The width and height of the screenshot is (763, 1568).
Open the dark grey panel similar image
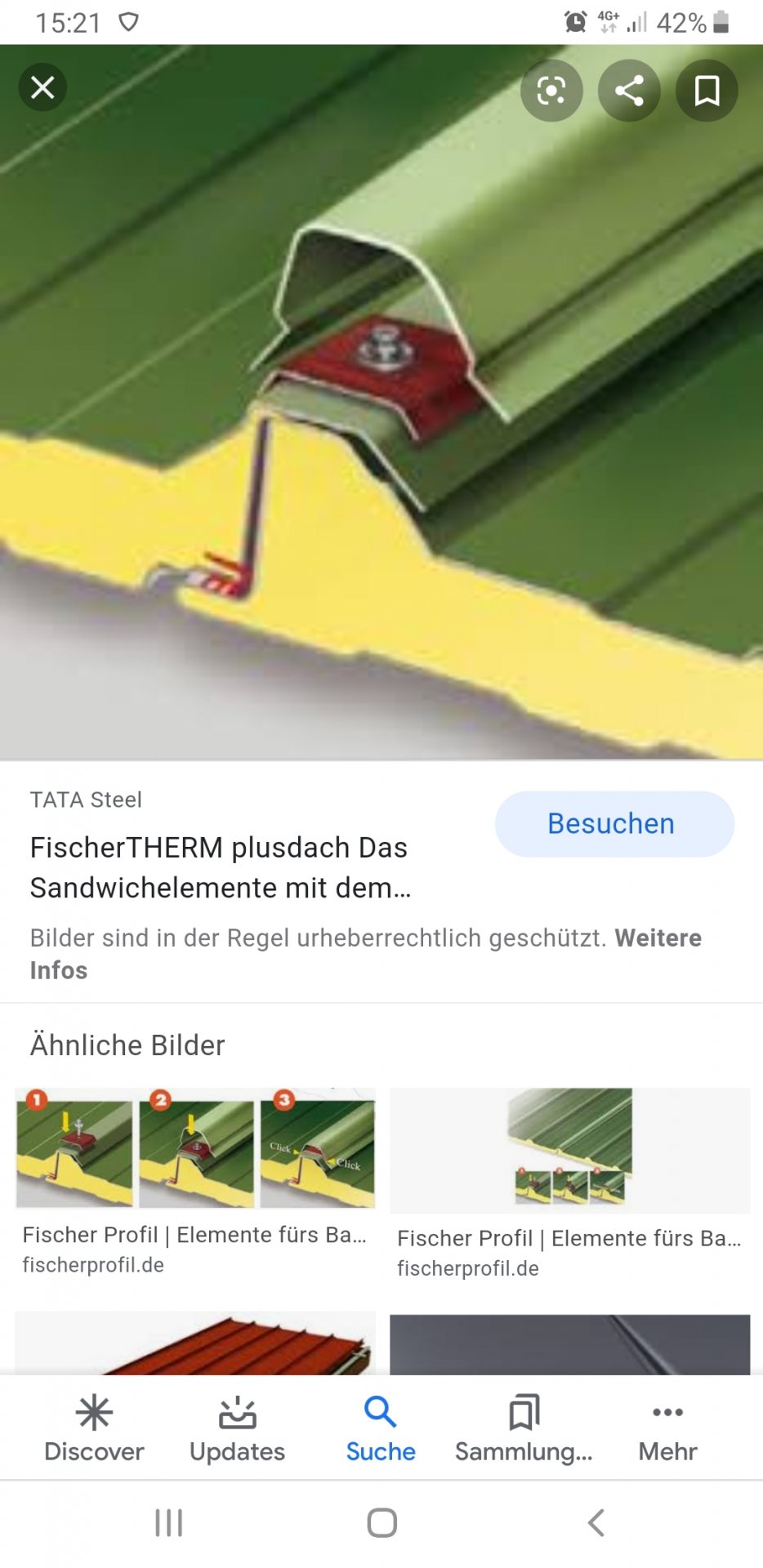(569, 1343)
